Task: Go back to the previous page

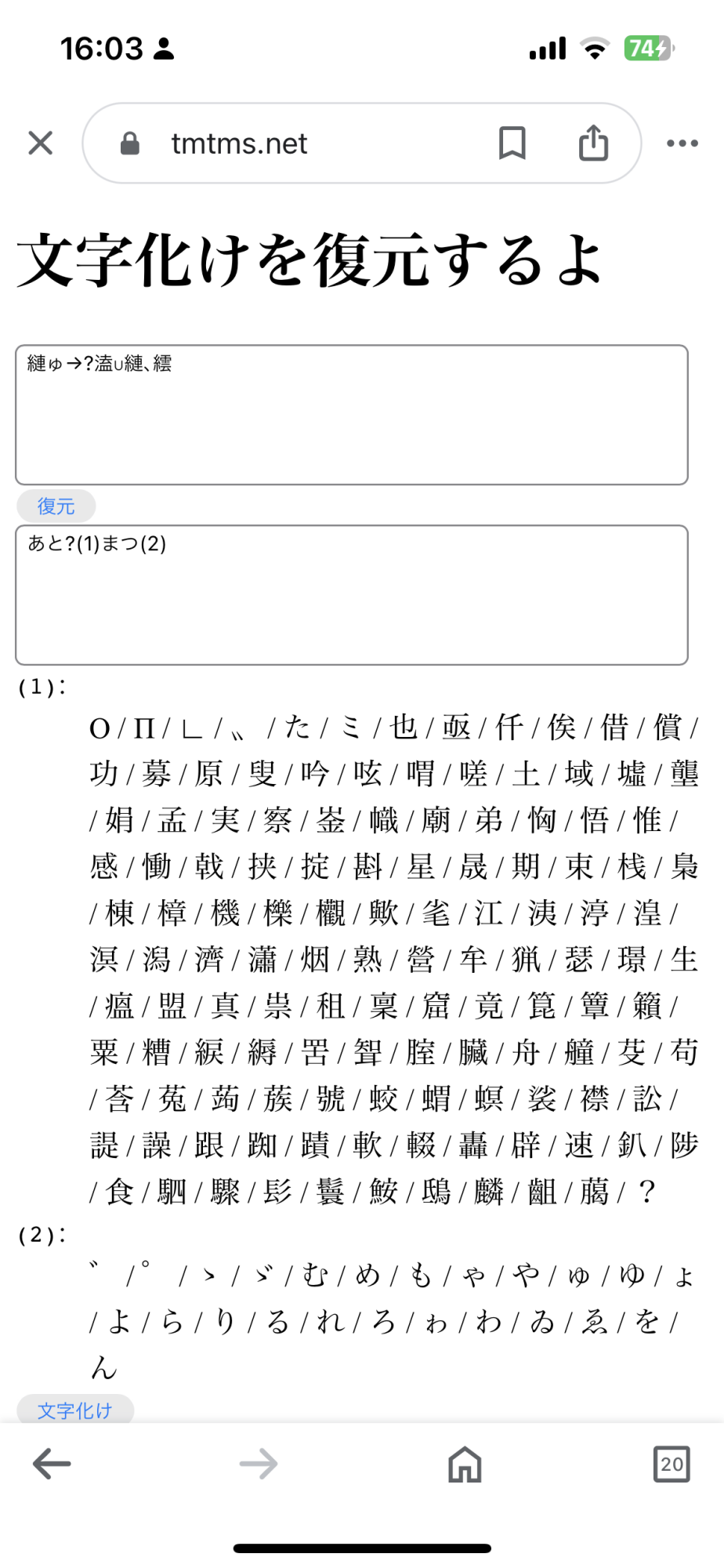Action: 52,1464
